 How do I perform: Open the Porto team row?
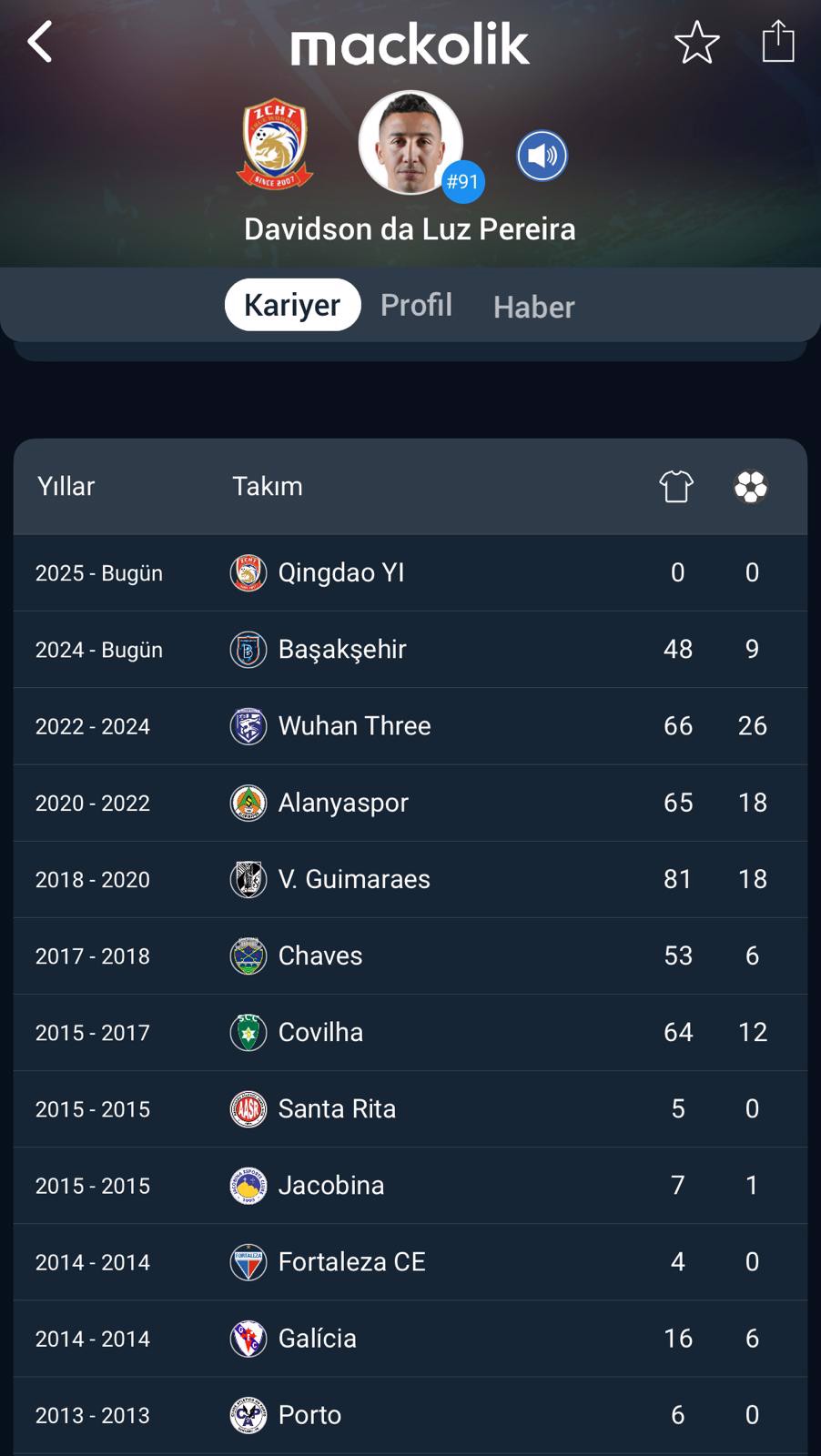[x=410, y=1415]
